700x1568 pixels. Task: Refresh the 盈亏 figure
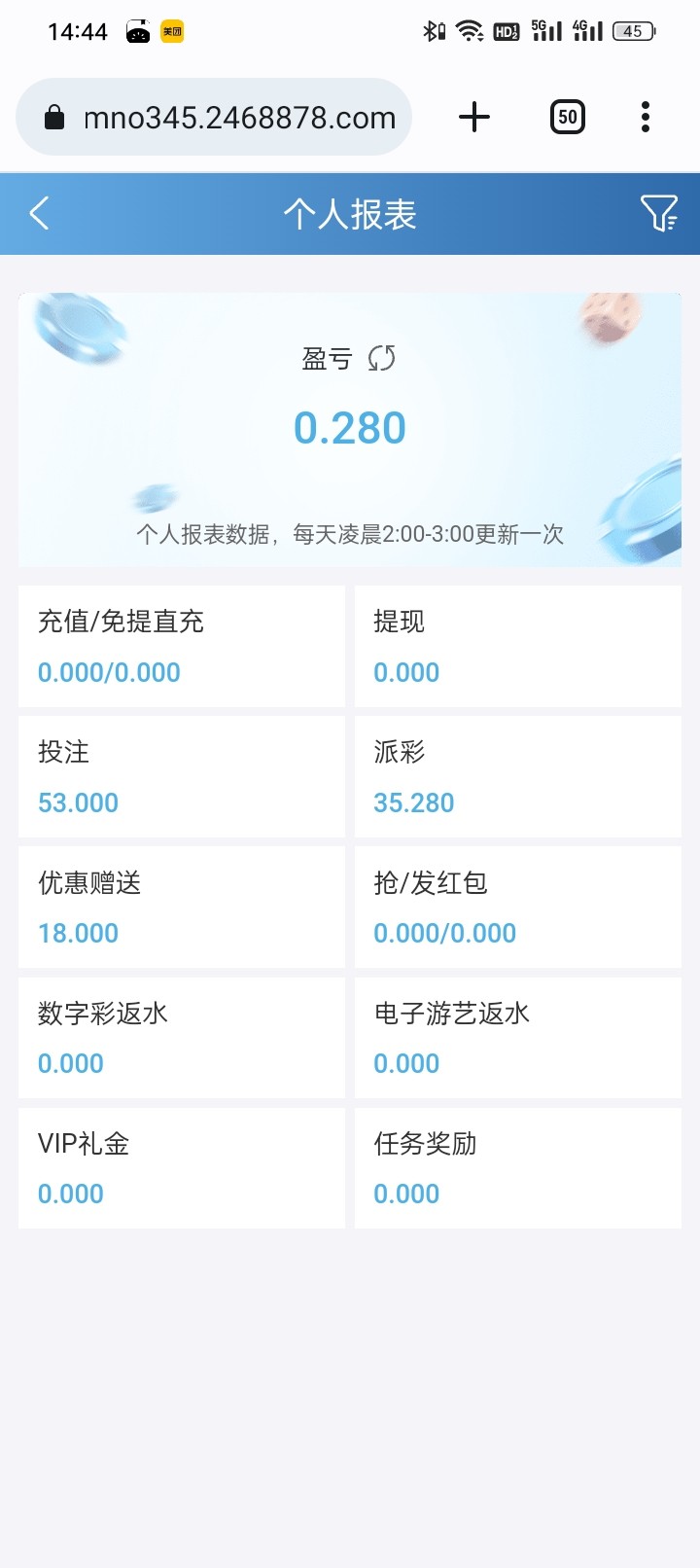click(x=381, y=358)
